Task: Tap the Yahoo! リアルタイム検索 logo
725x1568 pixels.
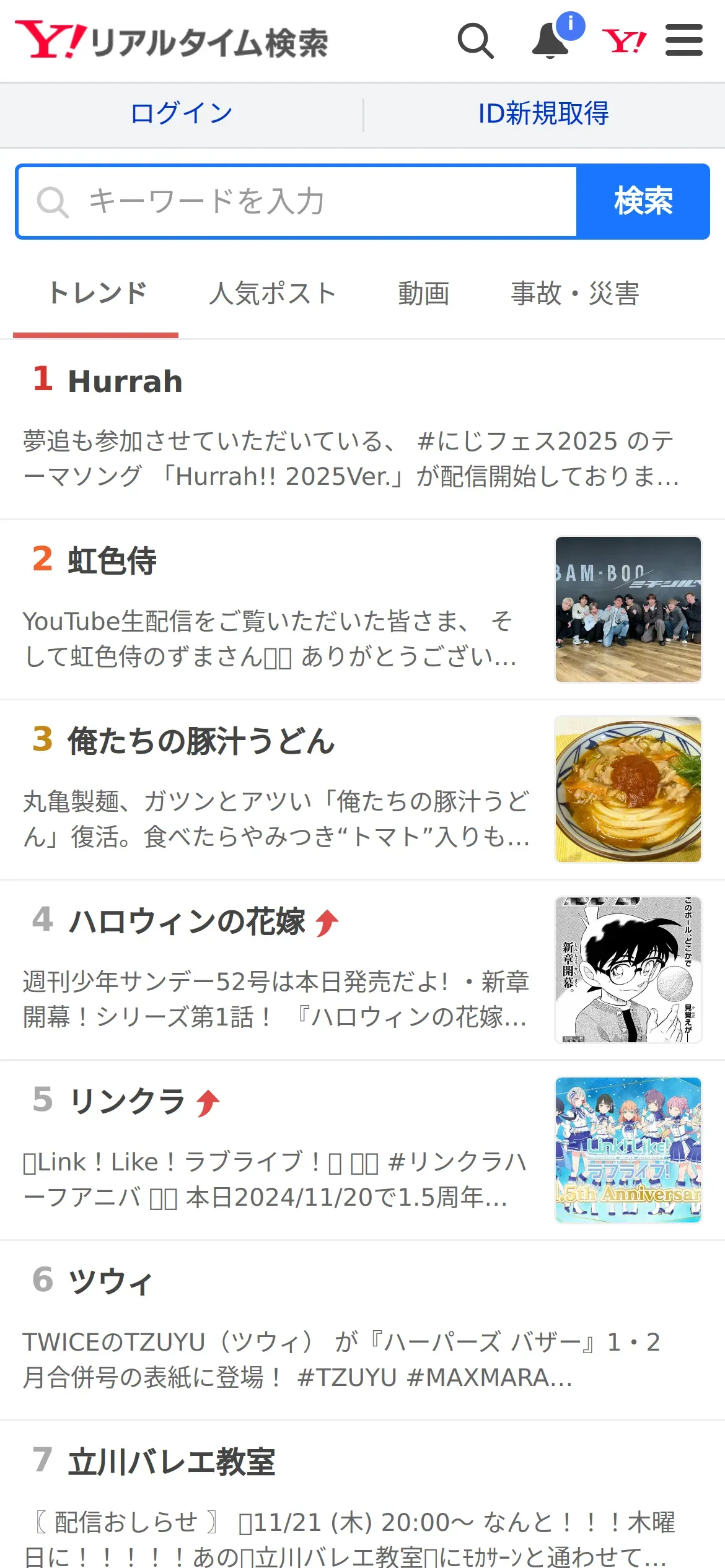Action: point(172,41)
